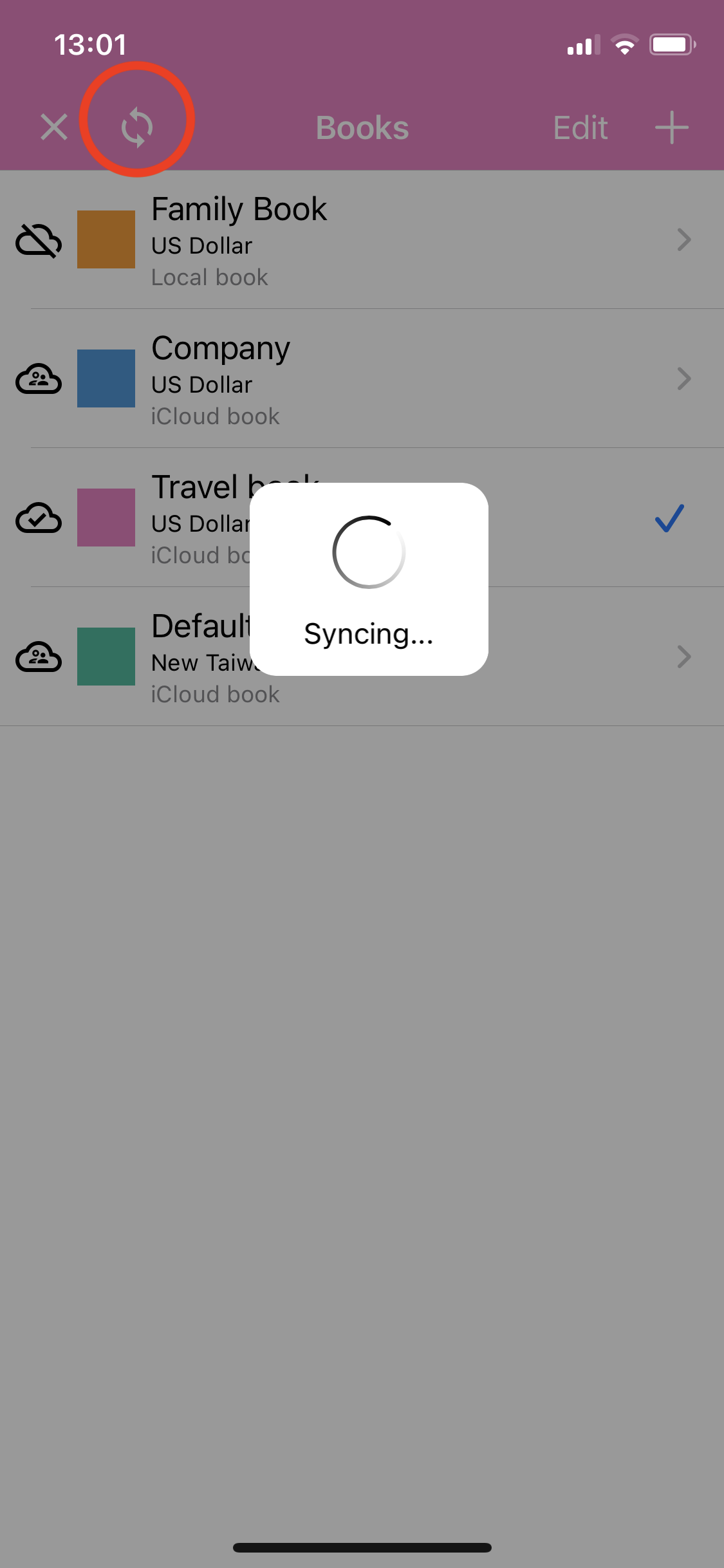Image resolution: width=724 pixels, height=1568 pixels.
Task: Select the Travel book row
Action: coord(362,518)
